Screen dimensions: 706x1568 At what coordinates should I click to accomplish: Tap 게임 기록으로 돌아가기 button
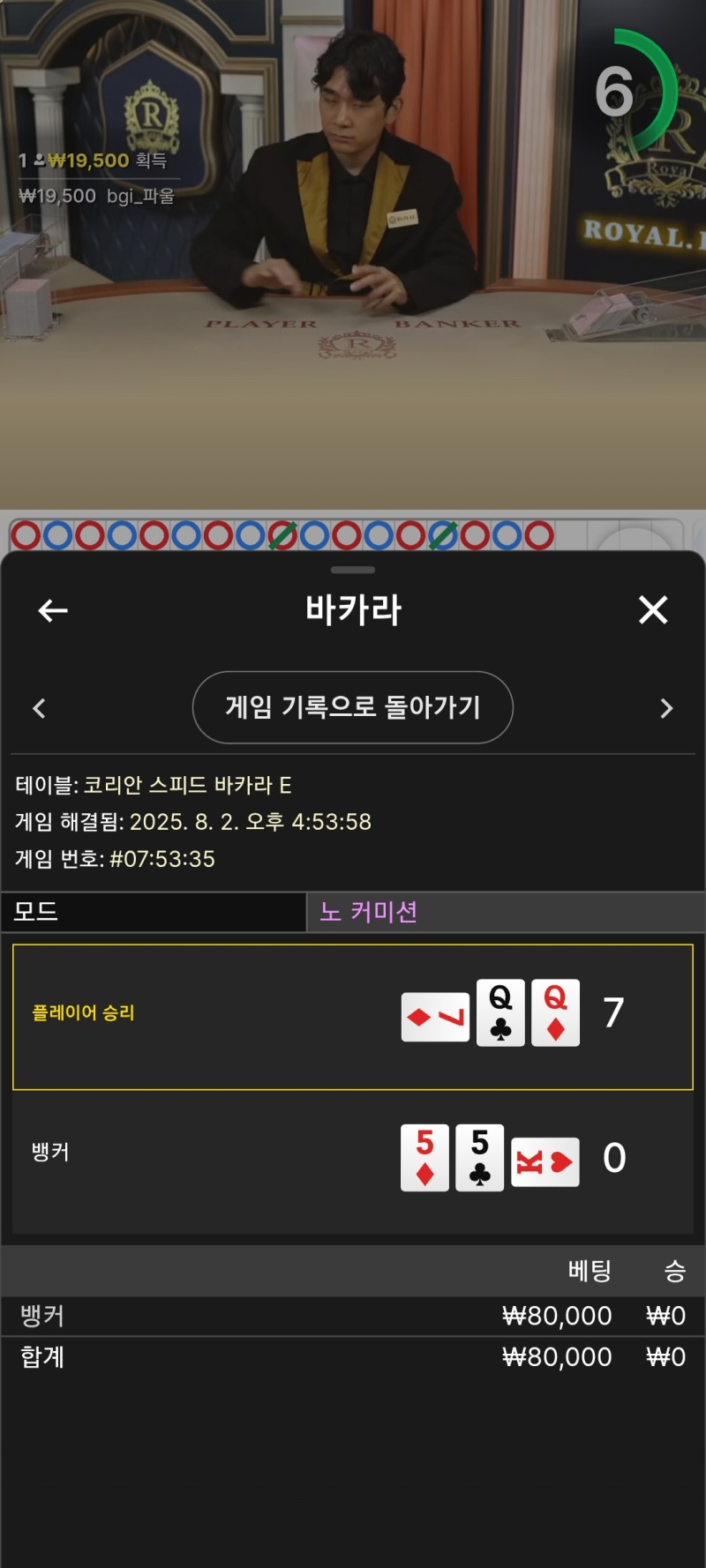pyautogui.click(x=353, y=707)
